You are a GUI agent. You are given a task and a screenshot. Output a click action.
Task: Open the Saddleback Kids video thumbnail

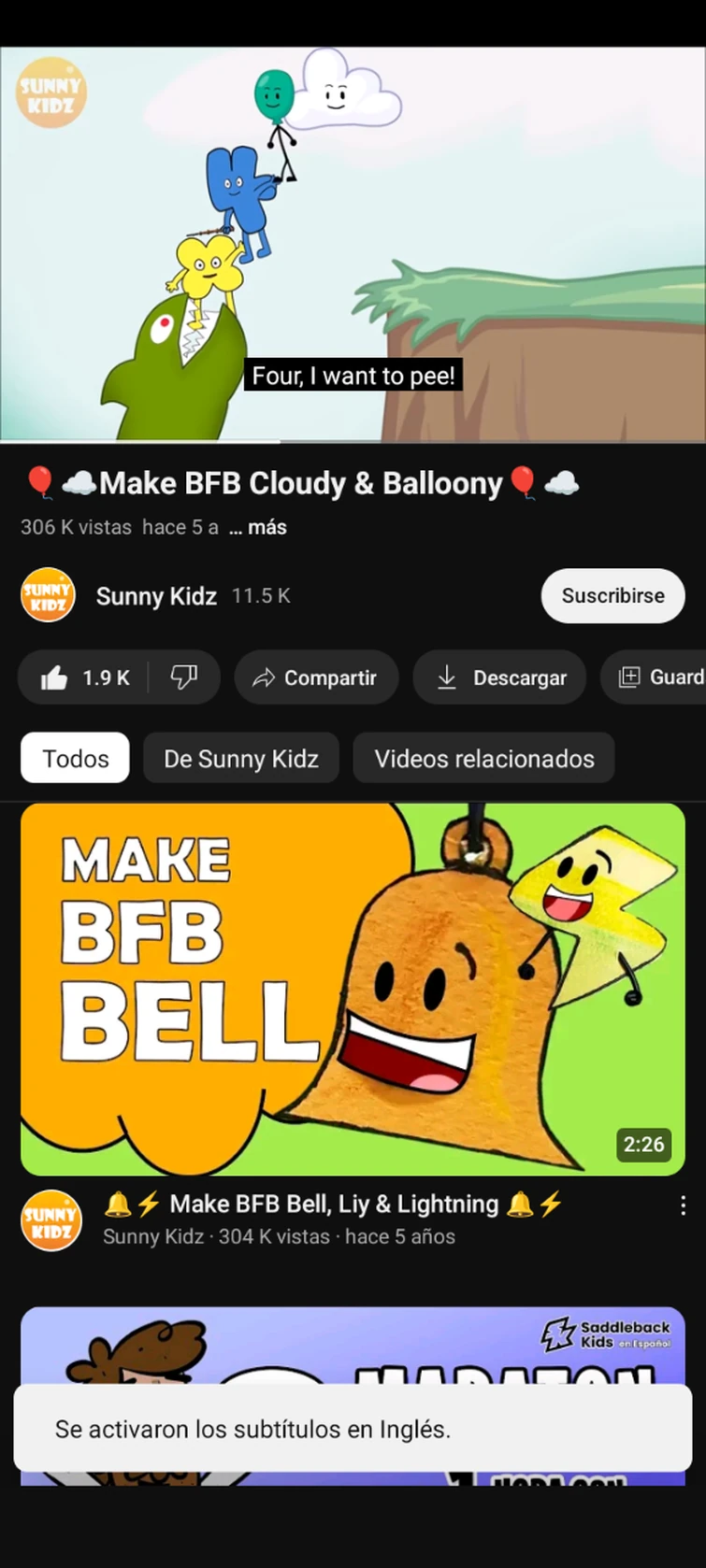[x=353, y=1344]
